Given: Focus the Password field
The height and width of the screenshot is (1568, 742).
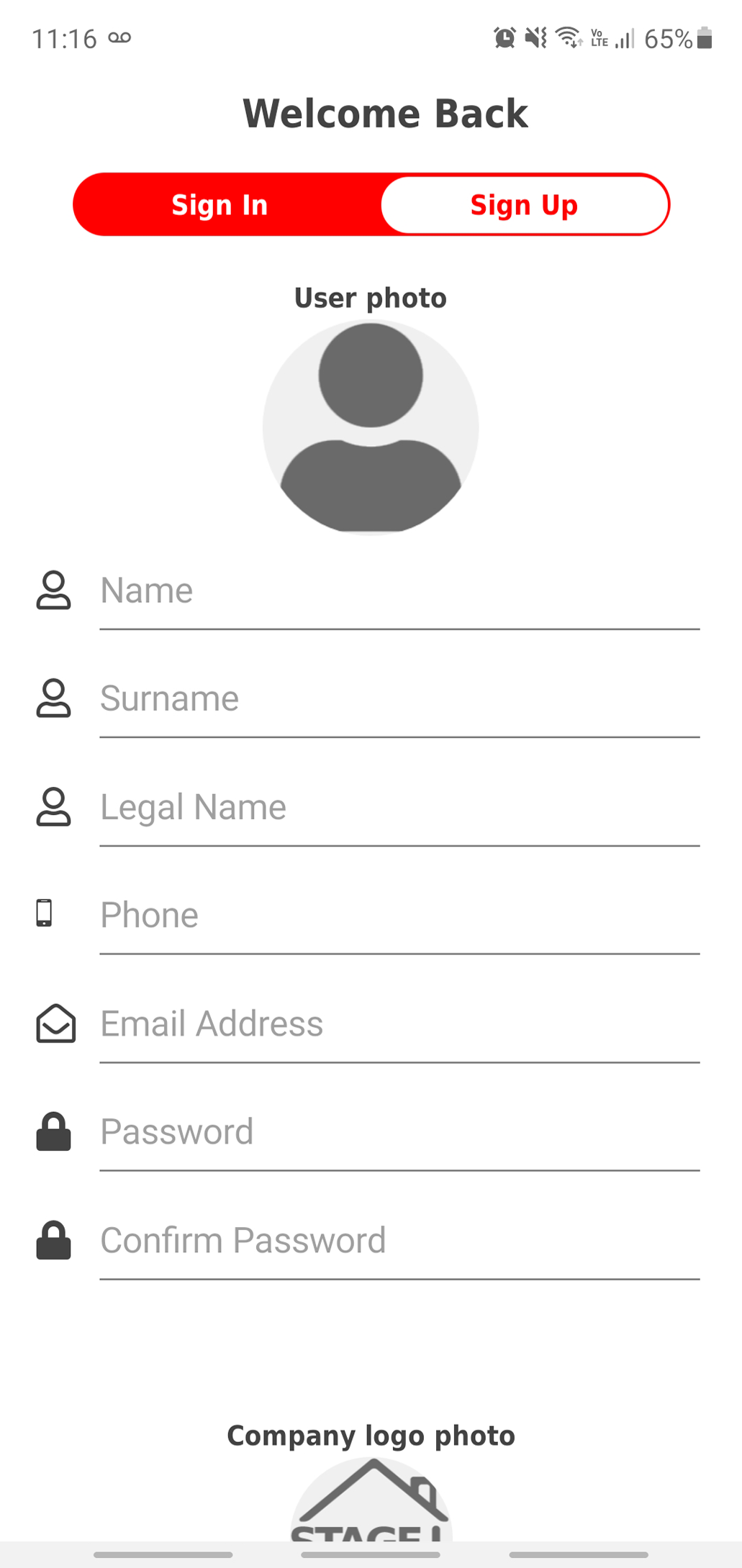Looking at the screenshot, I should (399, 1132).
